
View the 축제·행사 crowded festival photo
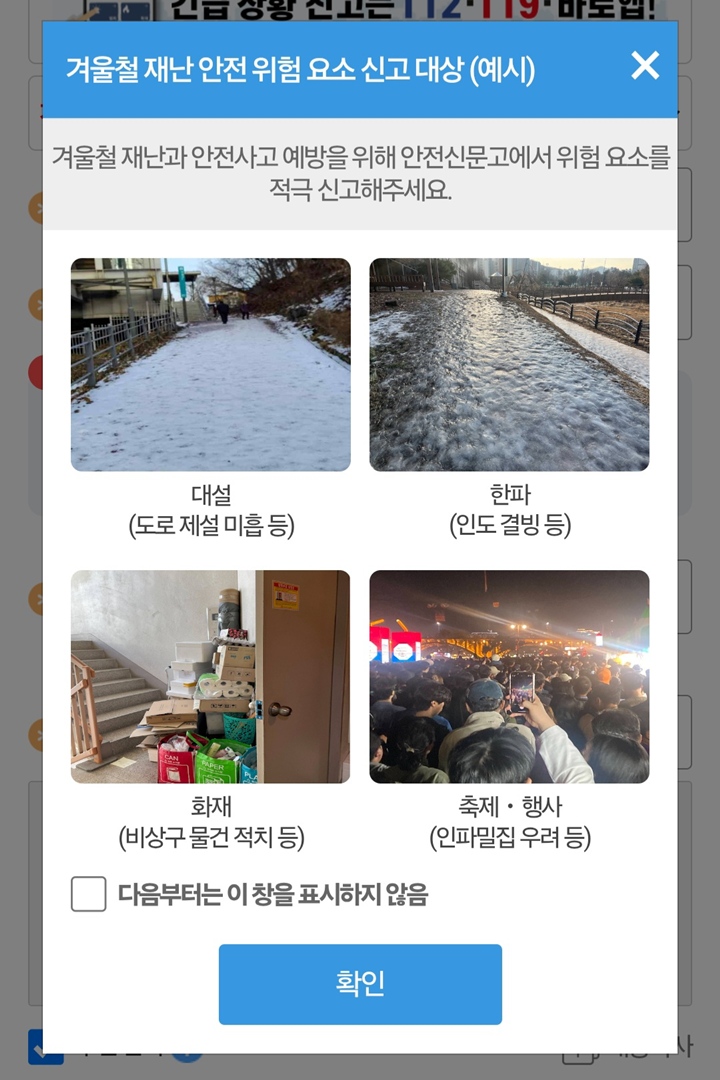click(x=510, y=675)
